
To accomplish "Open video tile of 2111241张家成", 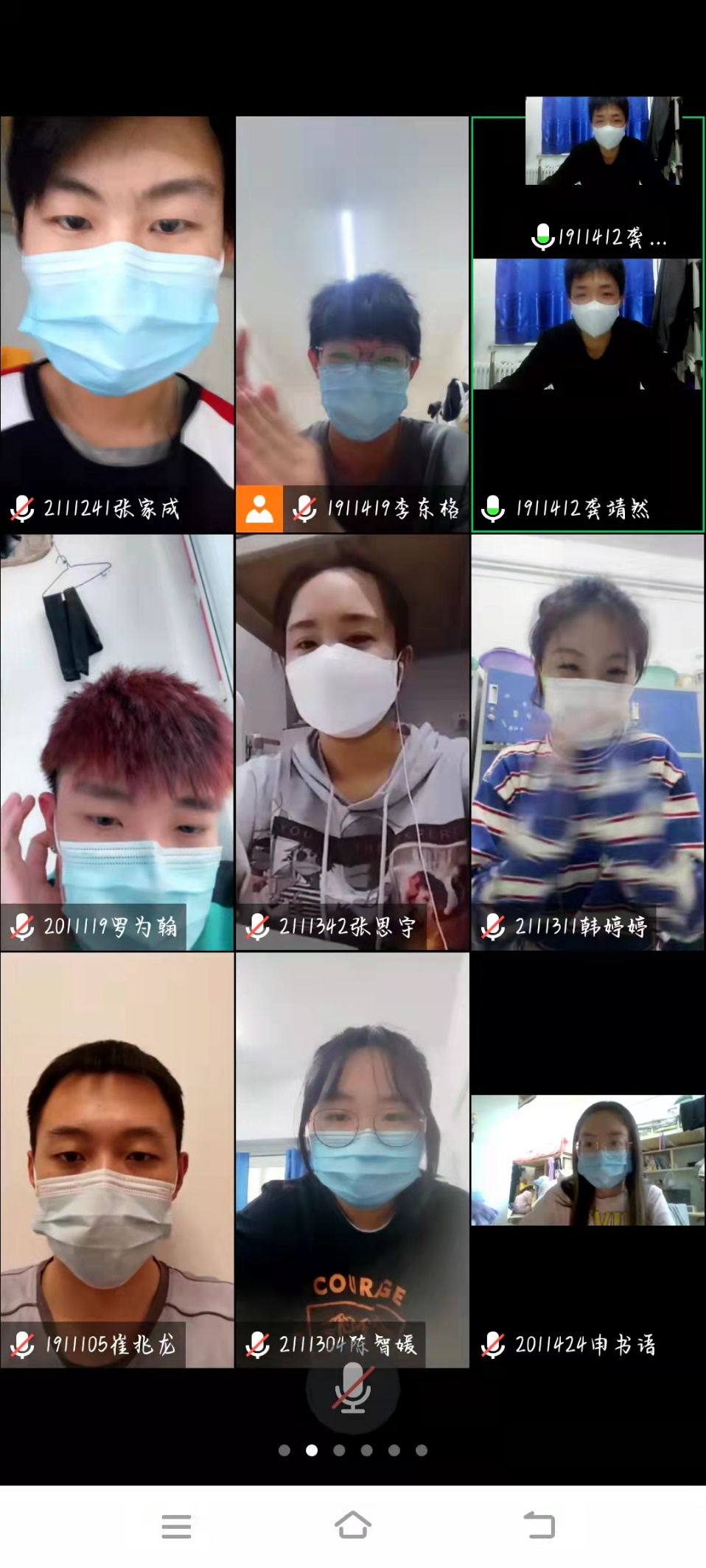I will 116,324.
